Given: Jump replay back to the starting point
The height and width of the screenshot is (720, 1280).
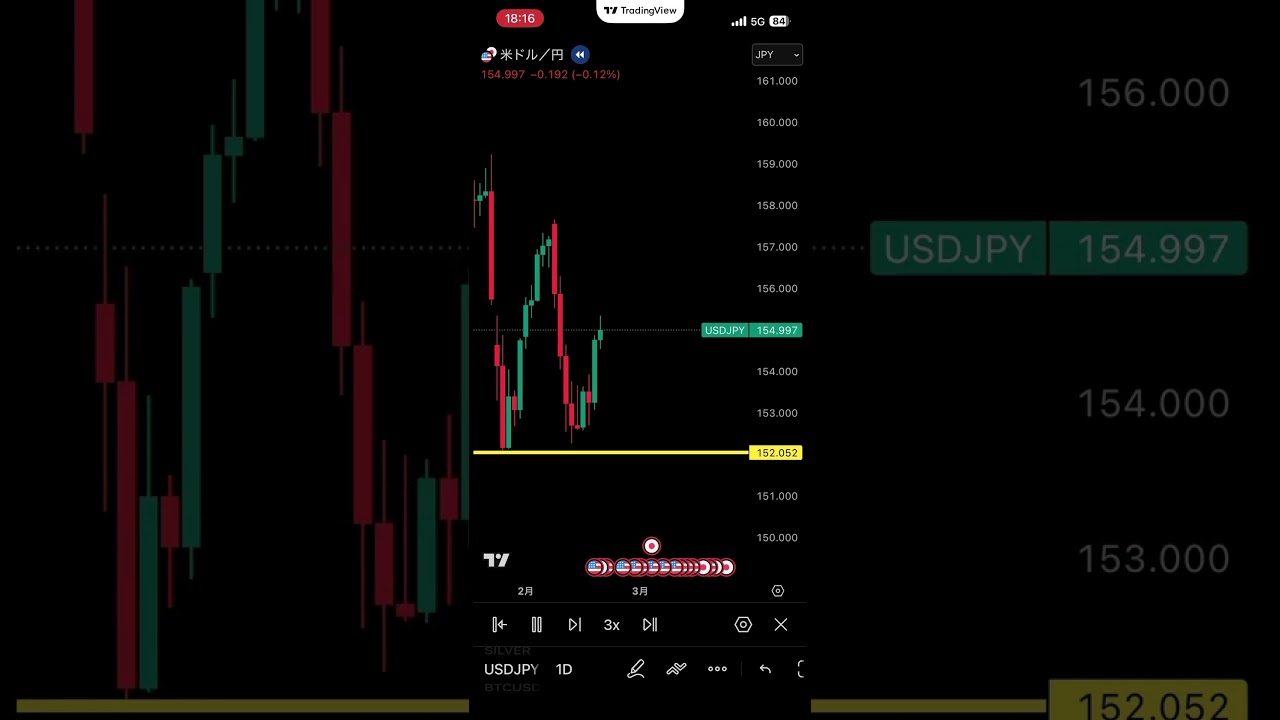Looking at the screenshot, I should tap(499, 625).
